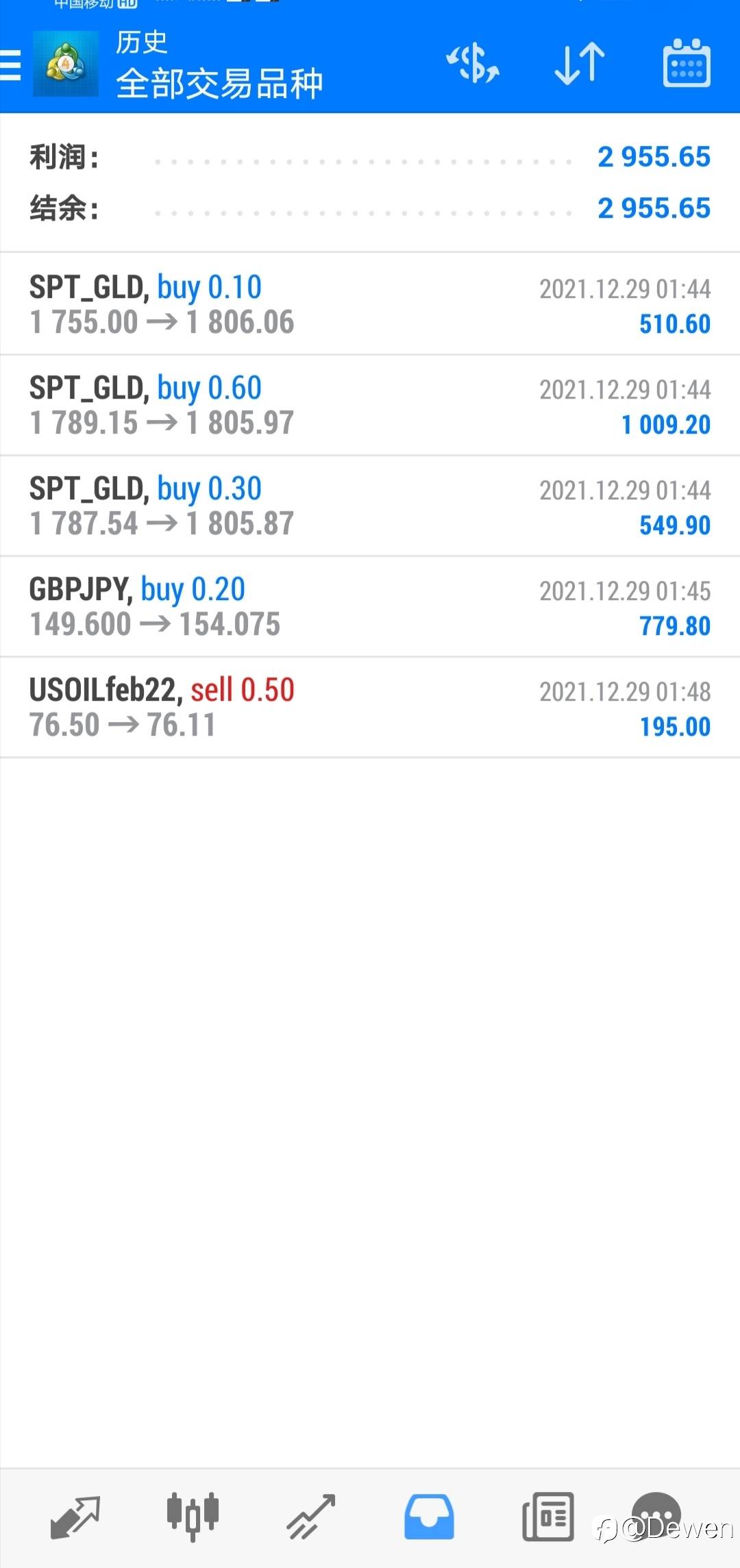The image size is (740, 1568).
Task: Open the SPT_GLD buy 0.60 trade
Action: coord(370,406)
